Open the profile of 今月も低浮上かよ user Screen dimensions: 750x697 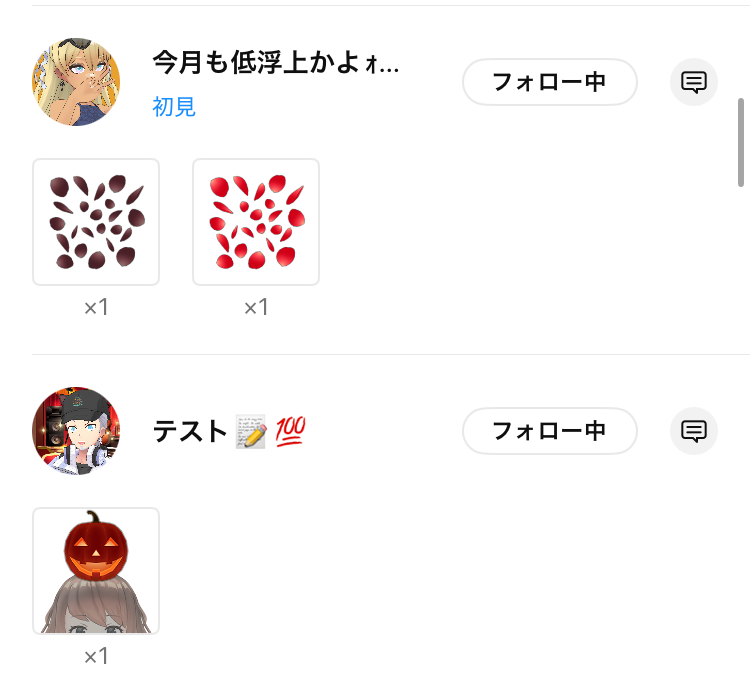76,82
